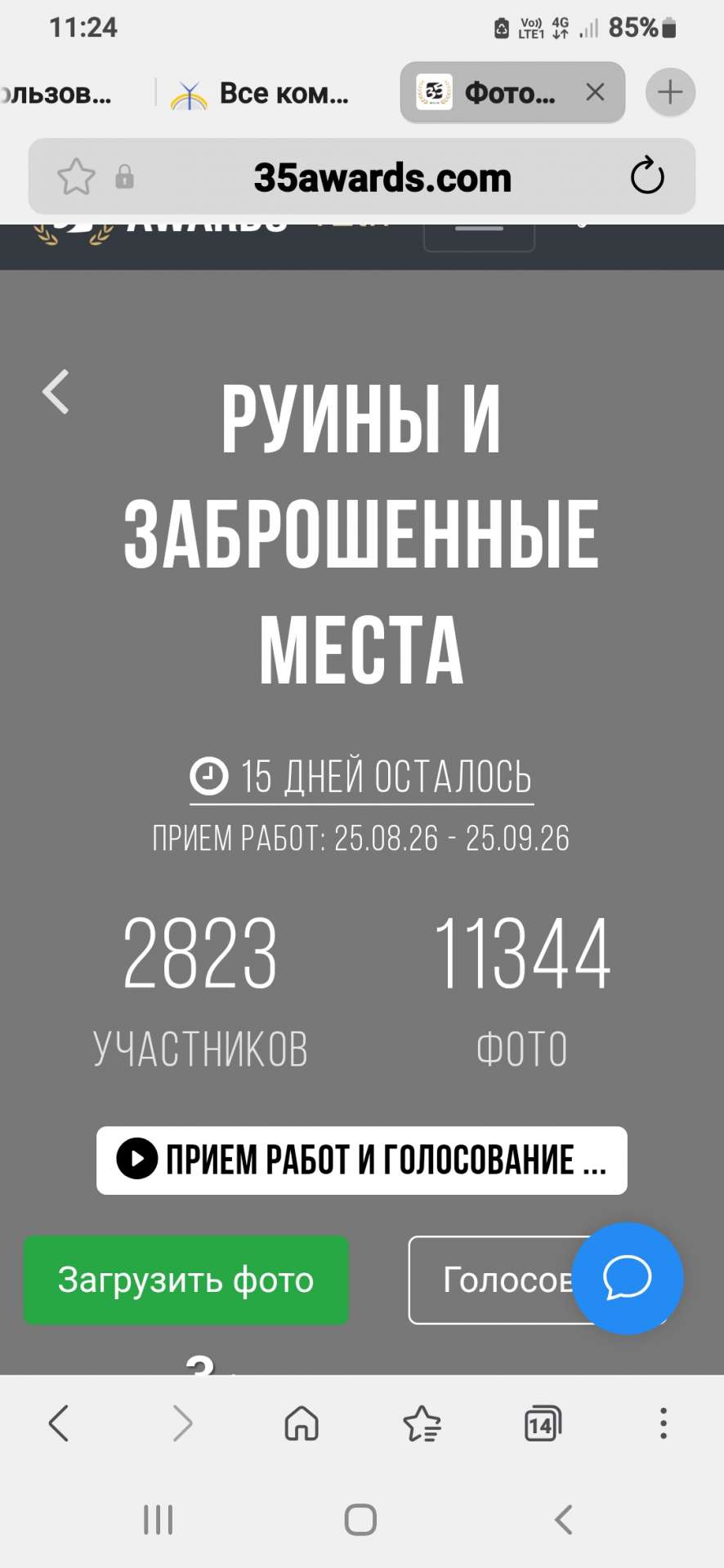Screen dimensions: 724x1568
Task: Switch to the Все ком... tab
Action: [260, 94]
